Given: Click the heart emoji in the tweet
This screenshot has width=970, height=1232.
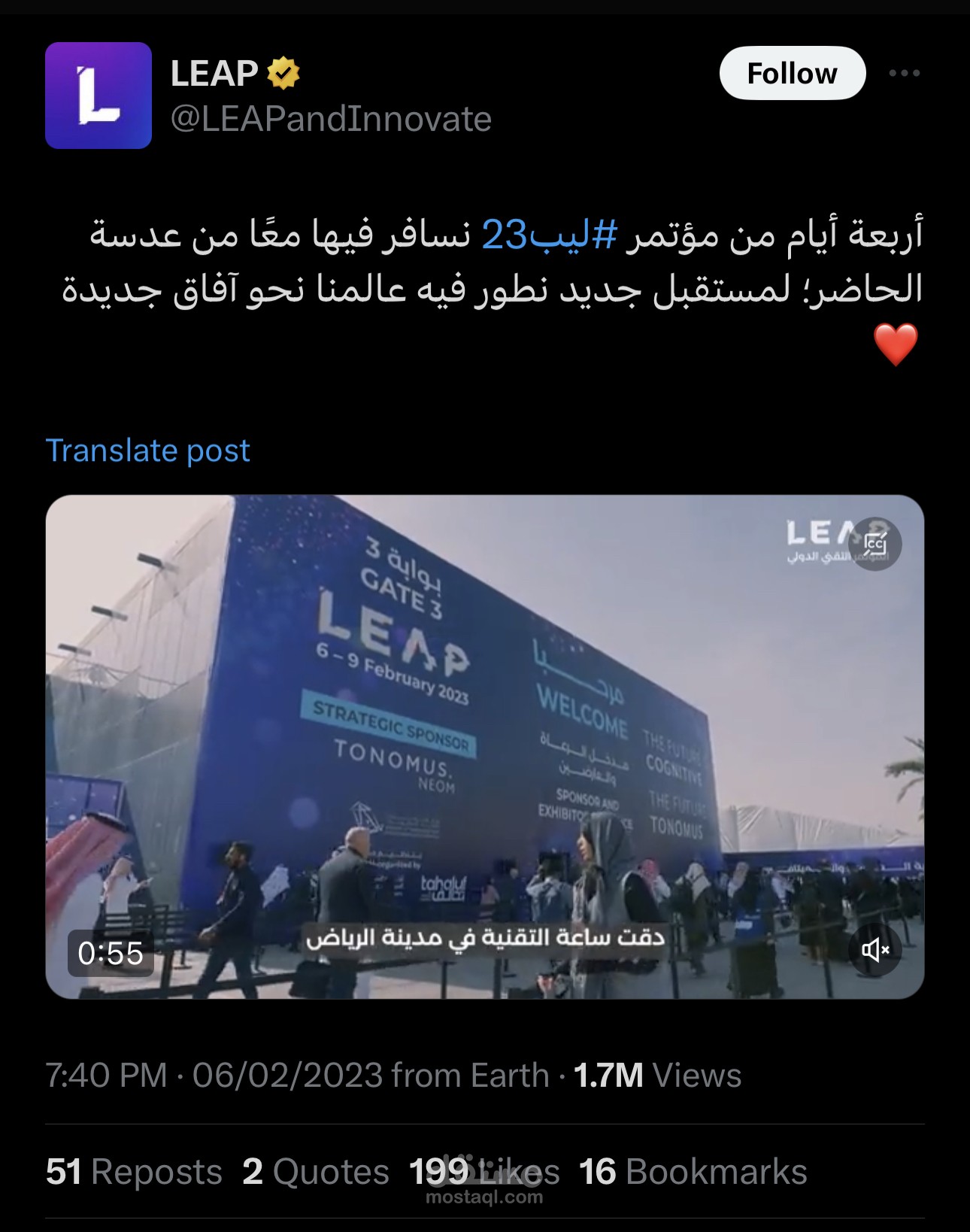Looking at the screenshot, I should pyautogui.click(x=895, y=344).
